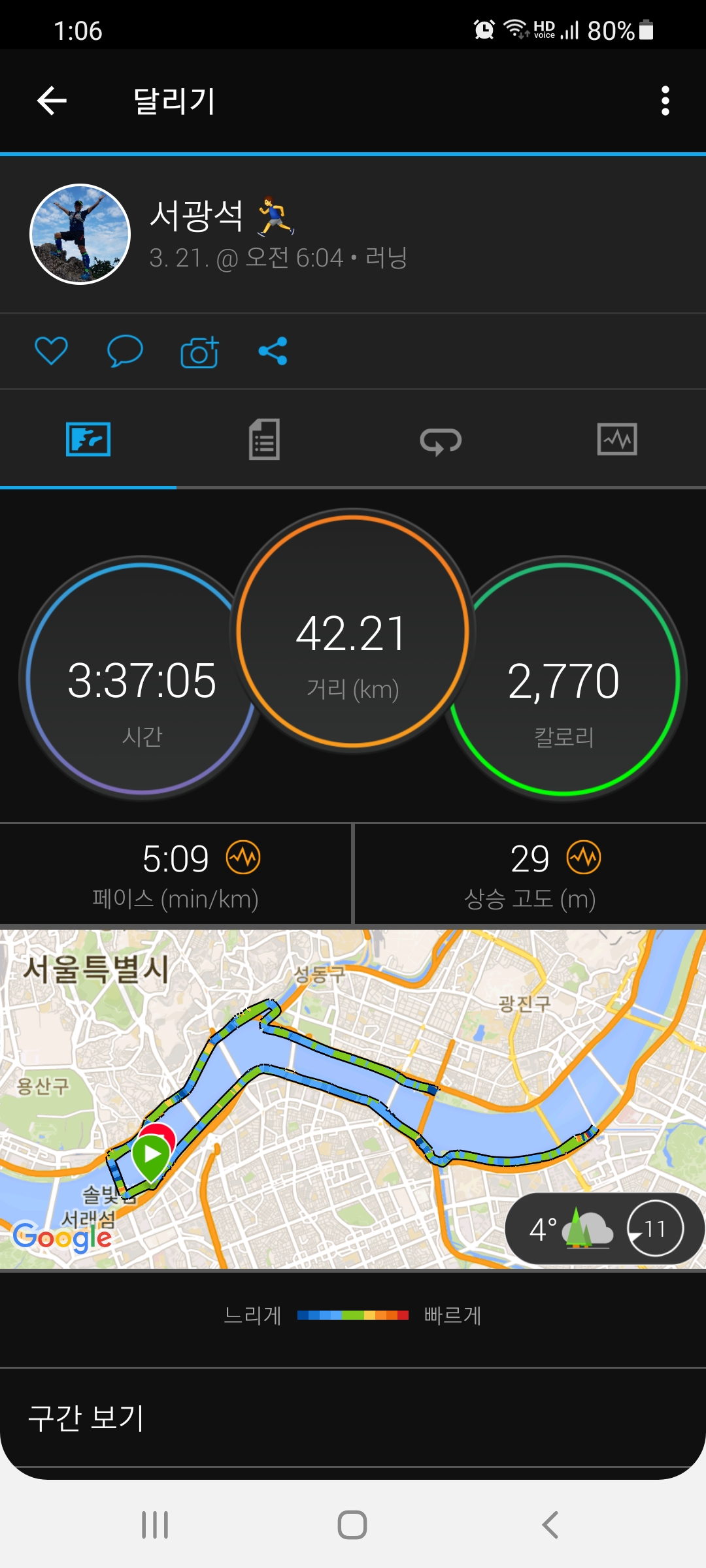Like this running activity
706x1568 pixels.
[x=51, y=351]
